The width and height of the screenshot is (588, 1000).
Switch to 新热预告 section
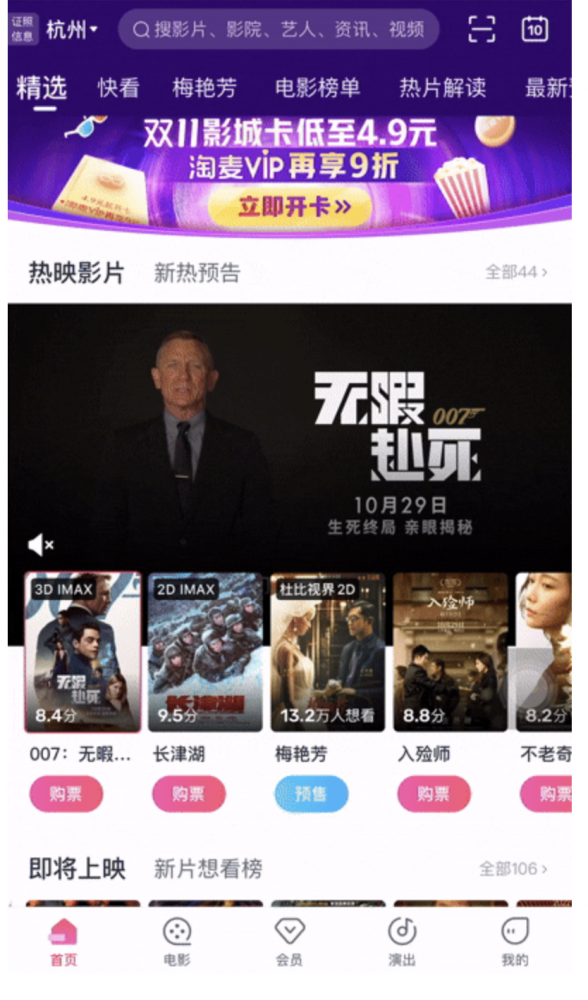coord(197,273)
